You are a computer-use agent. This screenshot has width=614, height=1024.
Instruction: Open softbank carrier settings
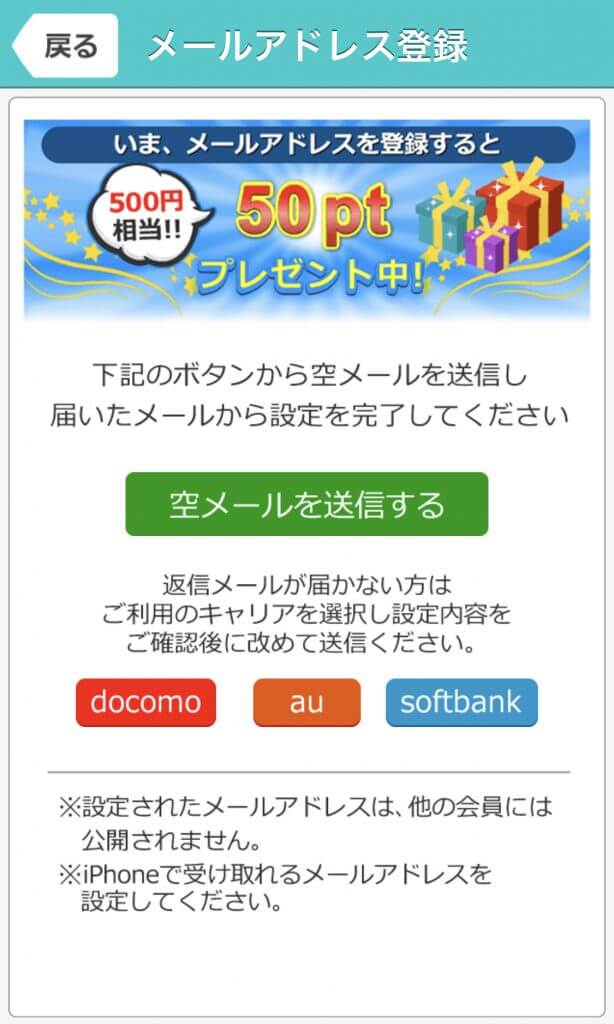(x=461, y=702)
